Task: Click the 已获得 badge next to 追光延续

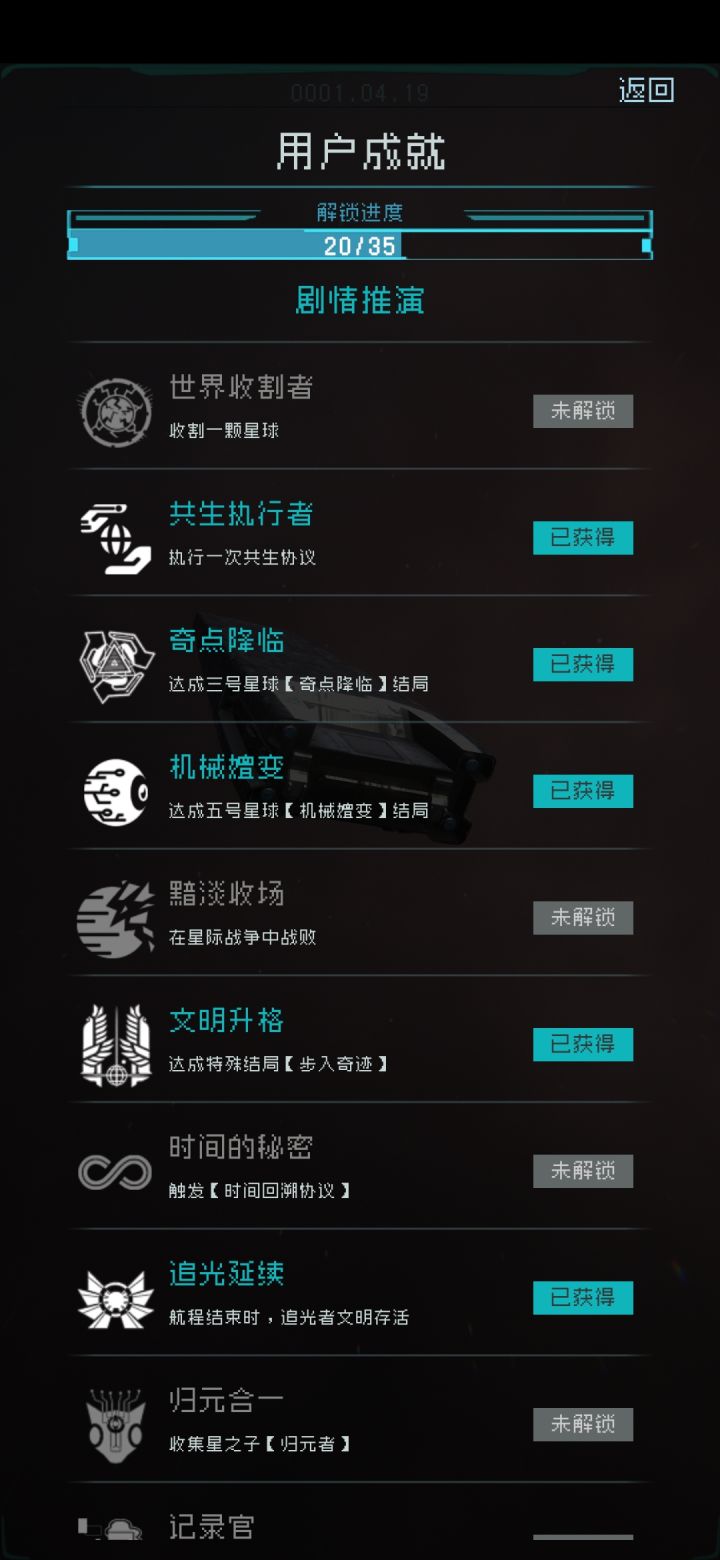Action: point(583,1297)
